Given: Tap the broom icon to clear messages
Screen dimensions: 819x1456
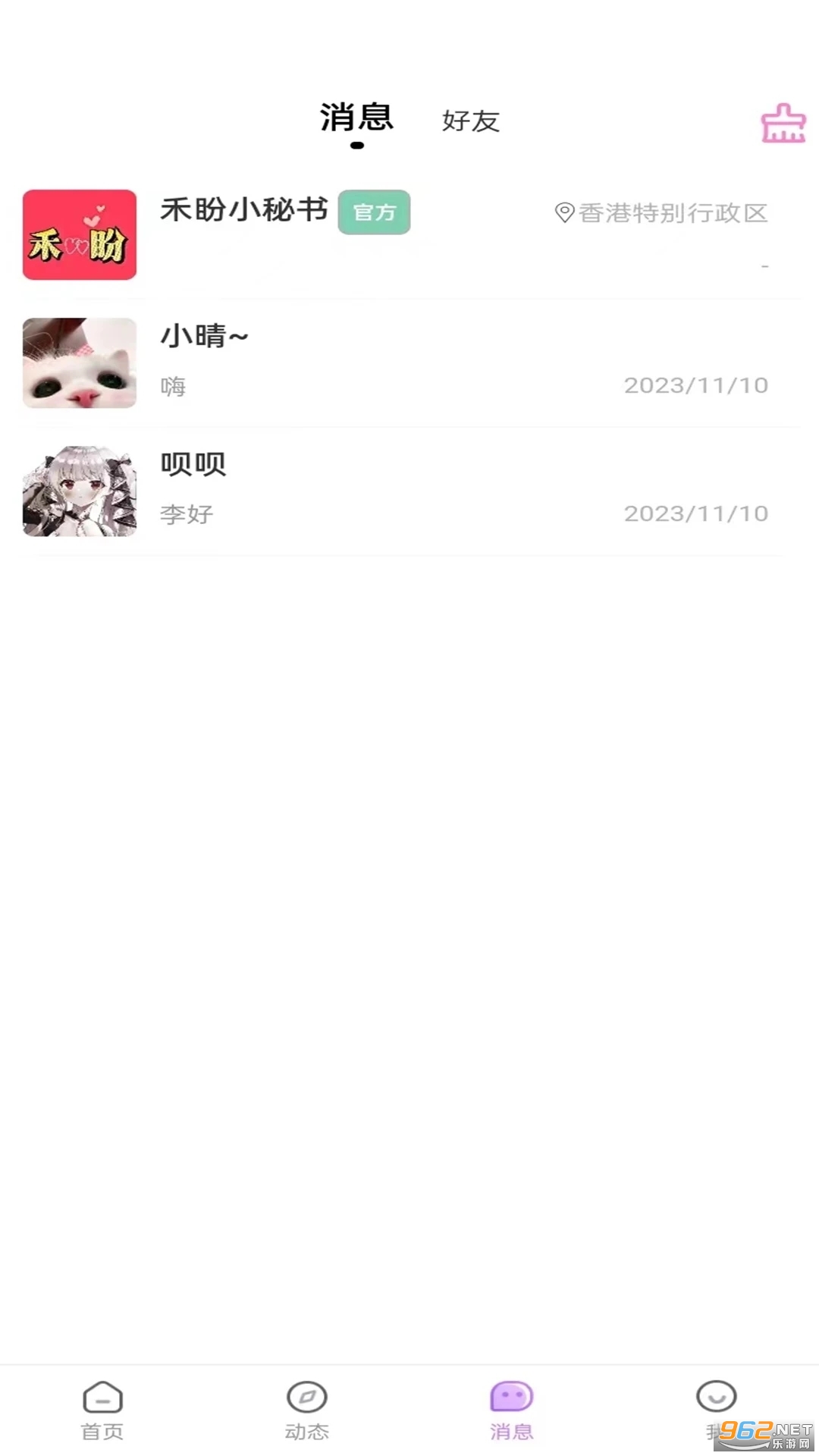Looking at the screenshot, I should (x=783, y=124).
